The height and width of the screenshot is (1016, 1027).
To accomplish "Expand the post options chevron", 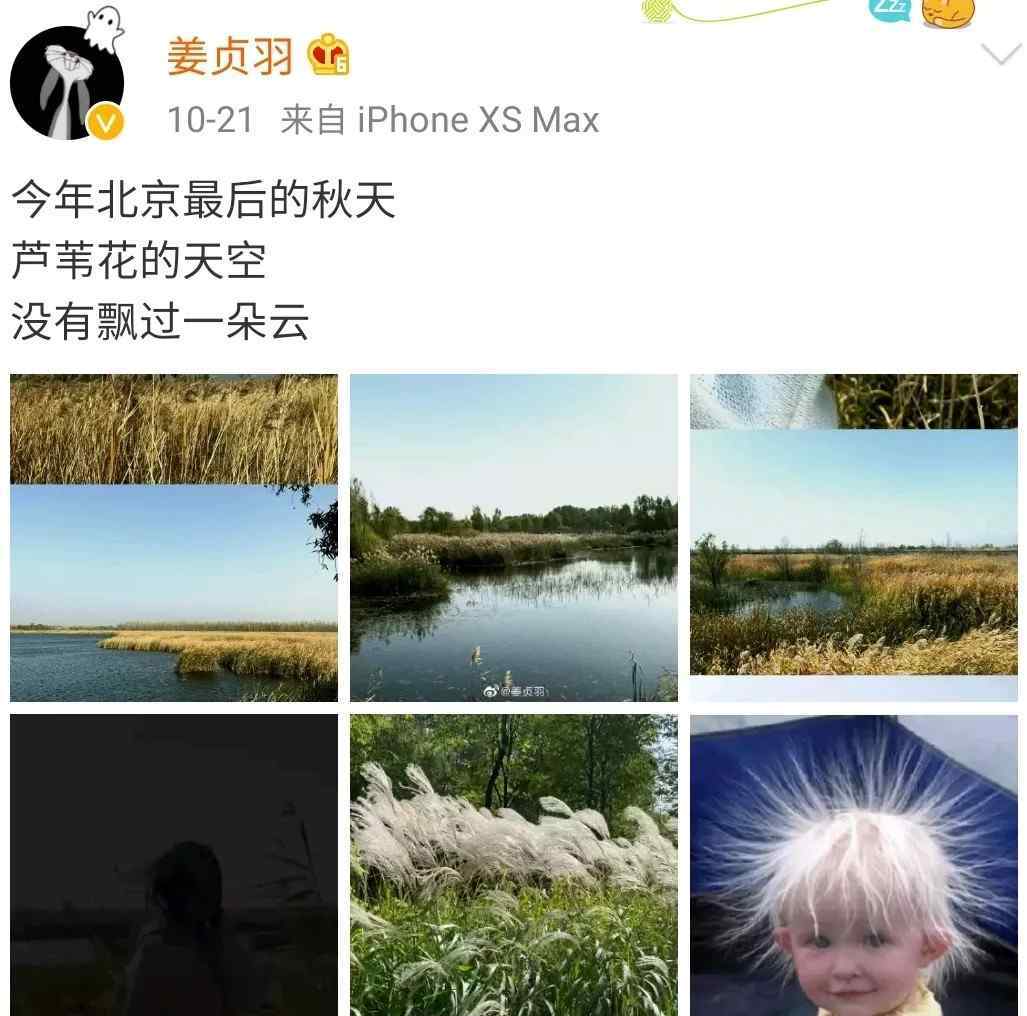I will coord(1000,55).
